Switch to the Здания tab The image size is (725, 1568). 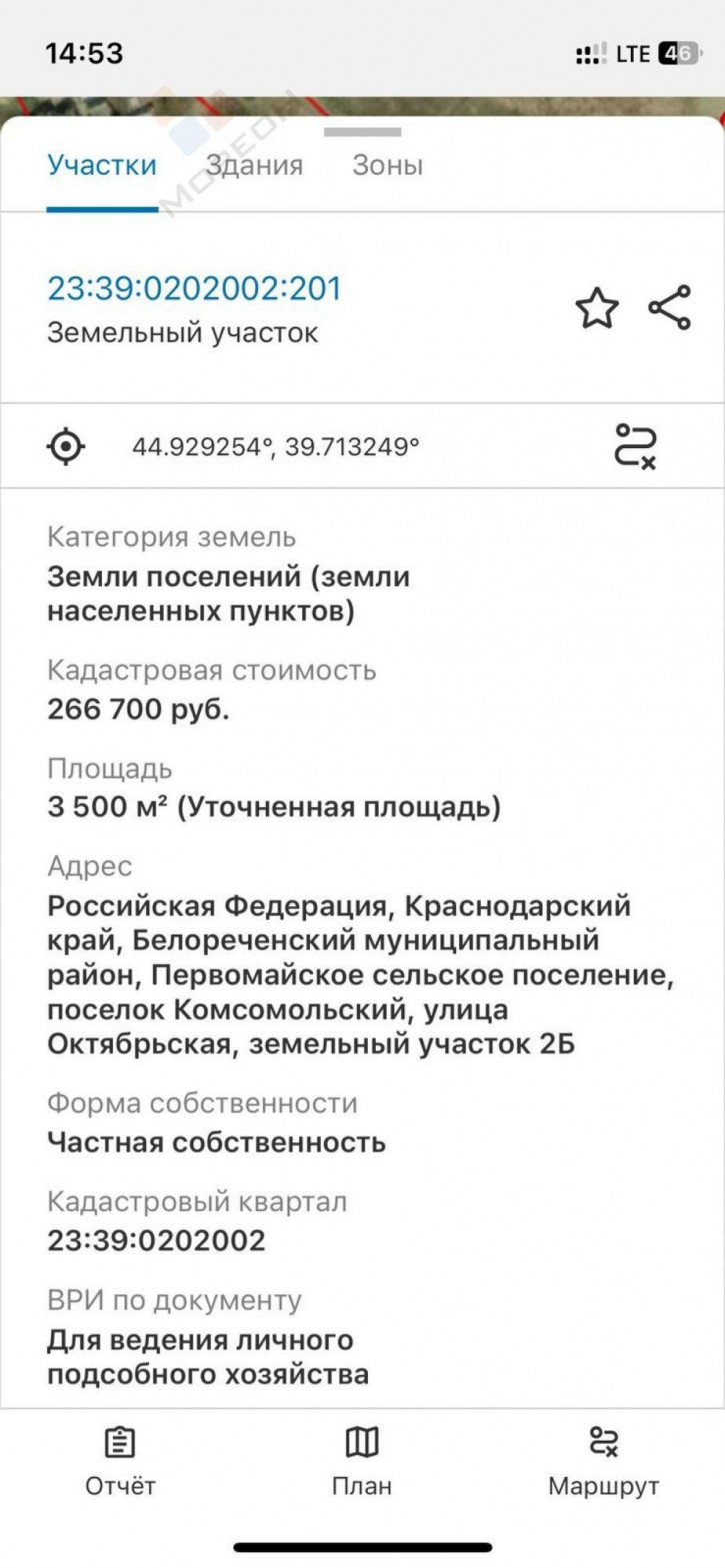tap(254, 166)
